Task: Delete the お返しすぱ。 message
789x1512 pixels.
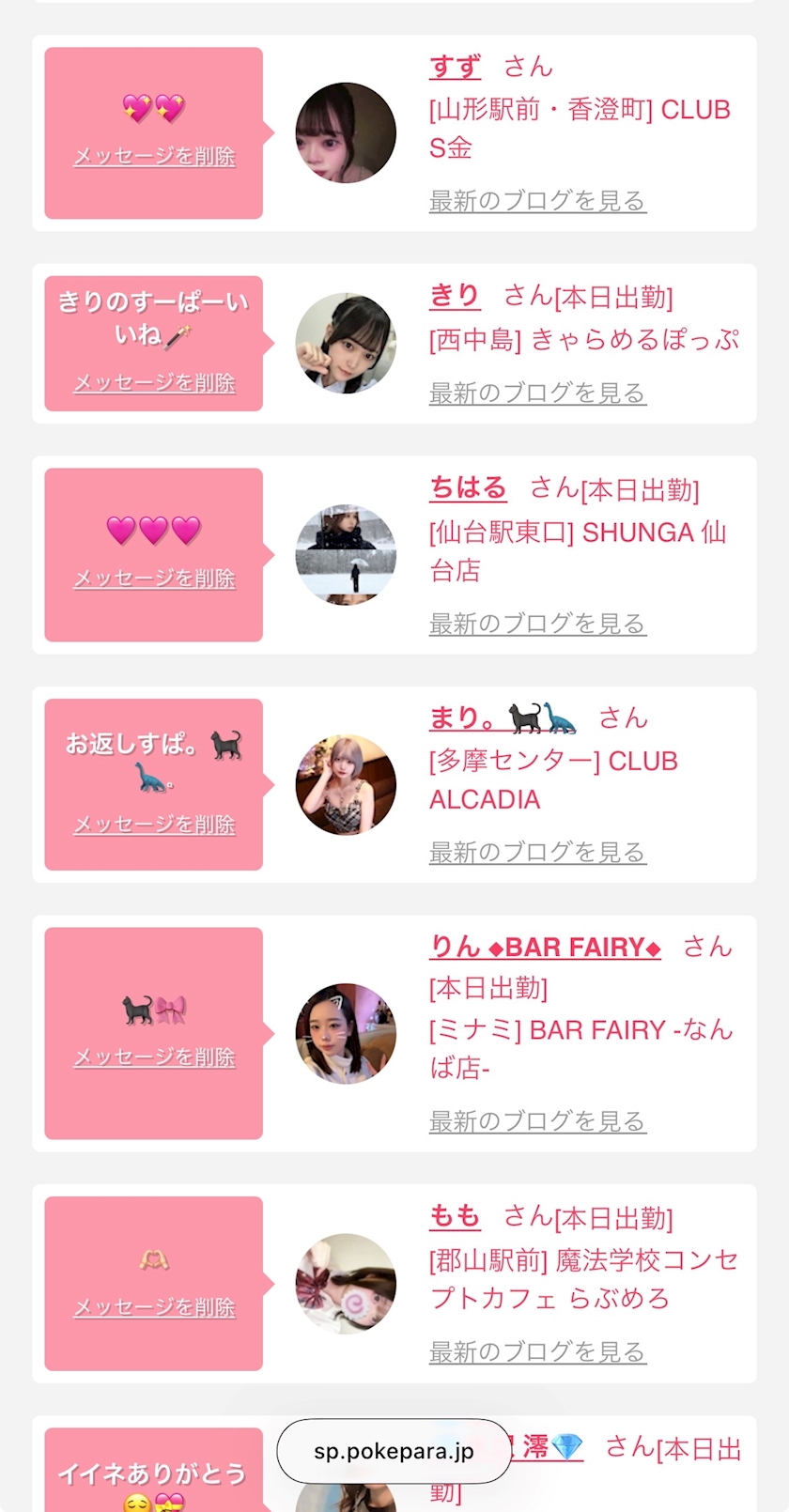Action: click(x=154, y=824)
